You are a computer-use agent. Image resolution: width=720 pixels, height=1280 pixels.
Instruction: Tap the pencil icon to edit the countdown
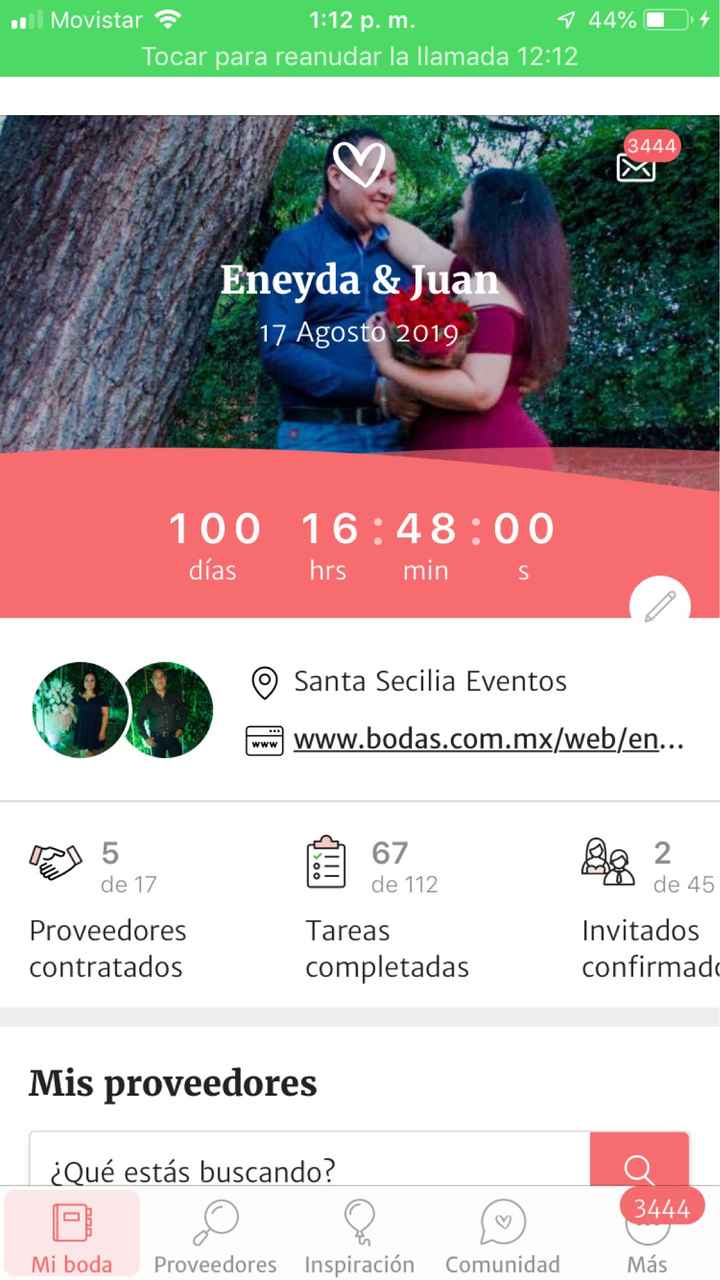click(658, 604)
